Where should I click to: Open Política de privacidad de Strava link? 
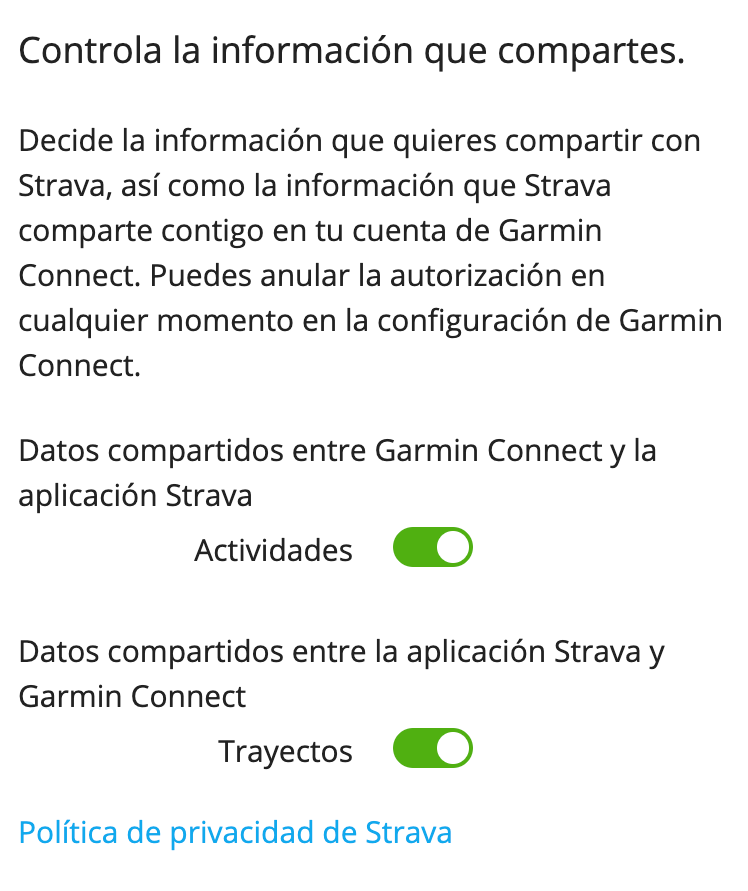[235, 832]
